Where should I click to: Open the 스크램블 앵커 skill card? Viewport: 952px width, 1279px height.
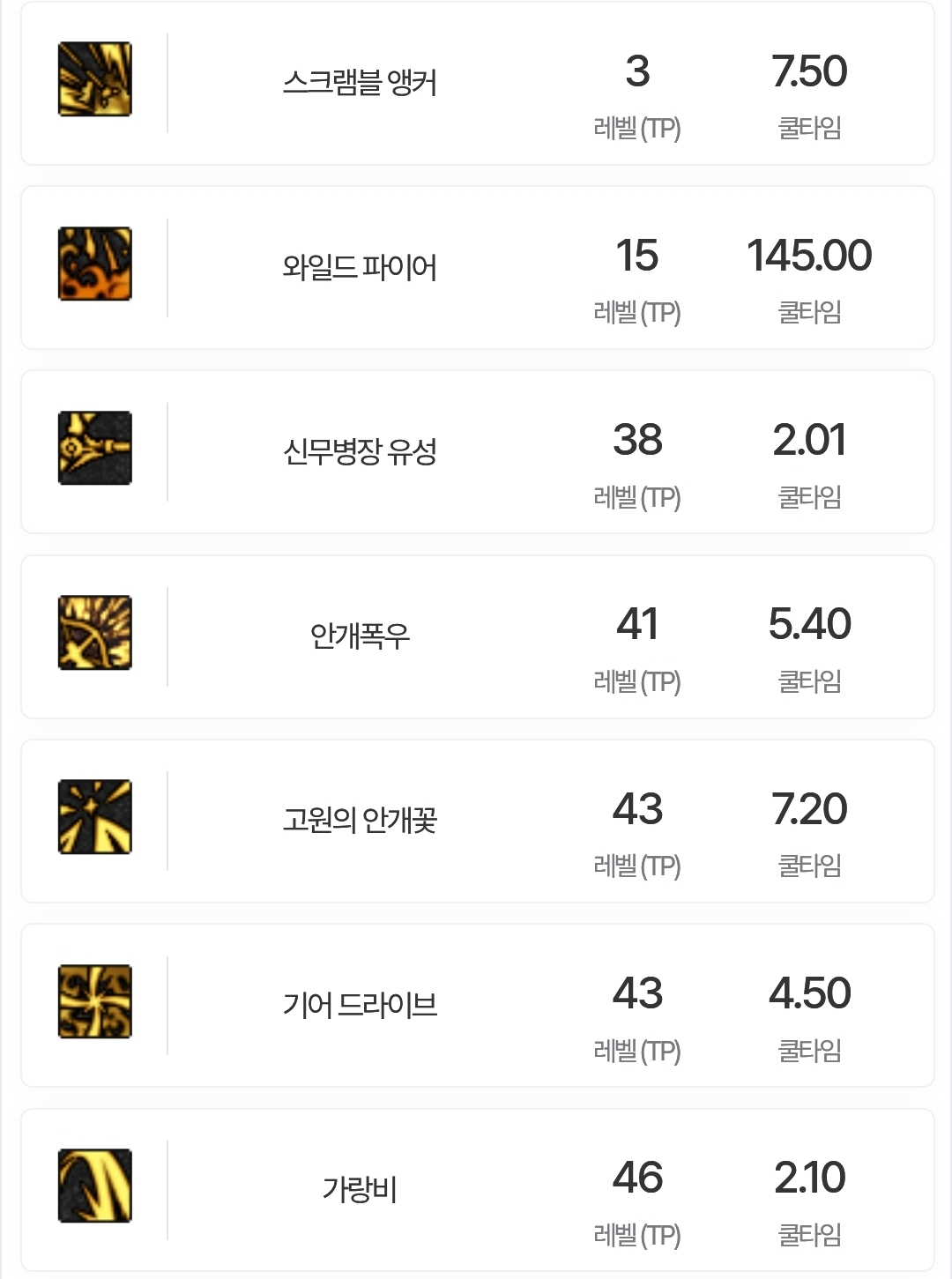pos(360,83)
